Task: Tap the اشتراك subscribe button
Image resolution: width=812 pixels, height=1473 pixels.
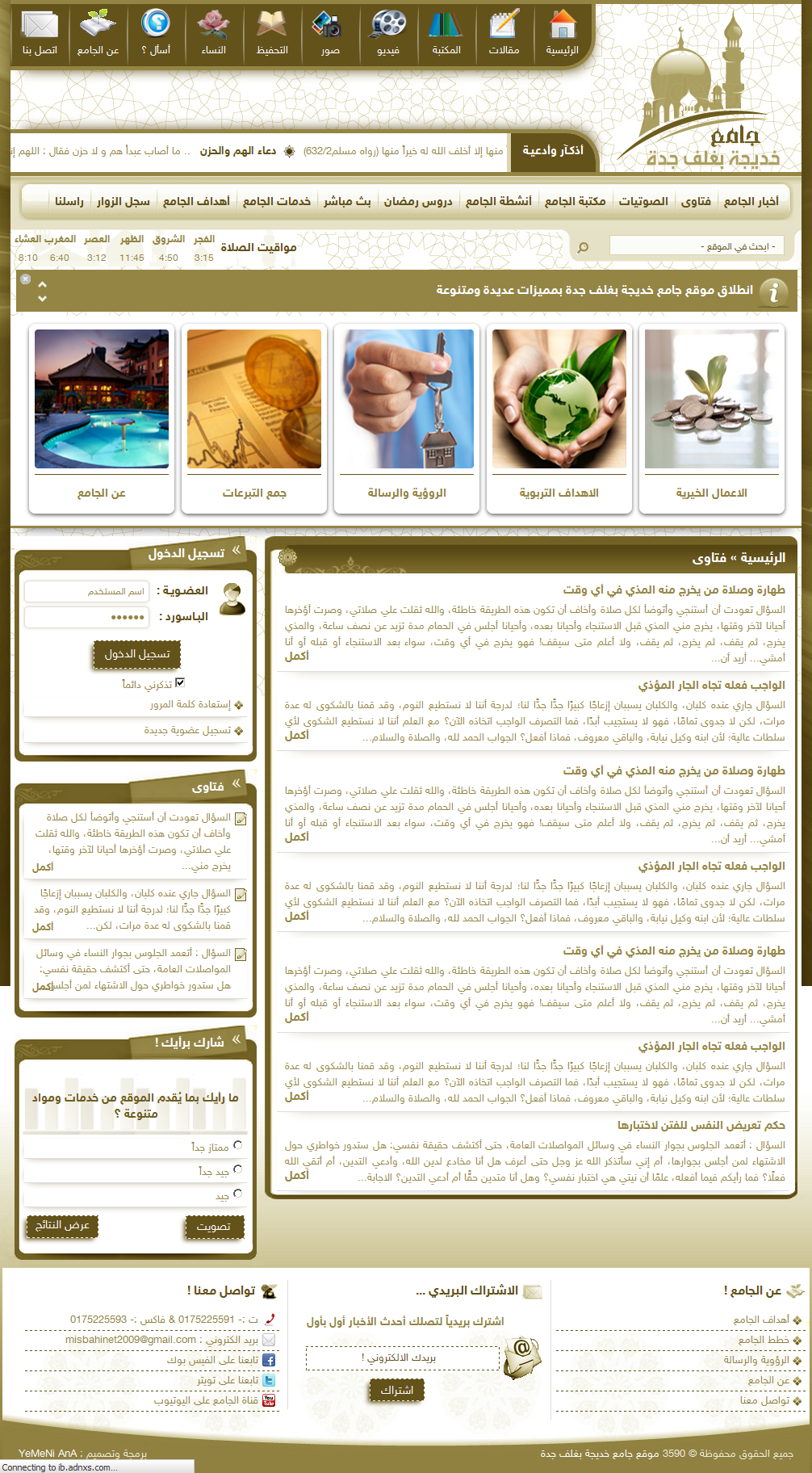Action: tap(397, 1390)
